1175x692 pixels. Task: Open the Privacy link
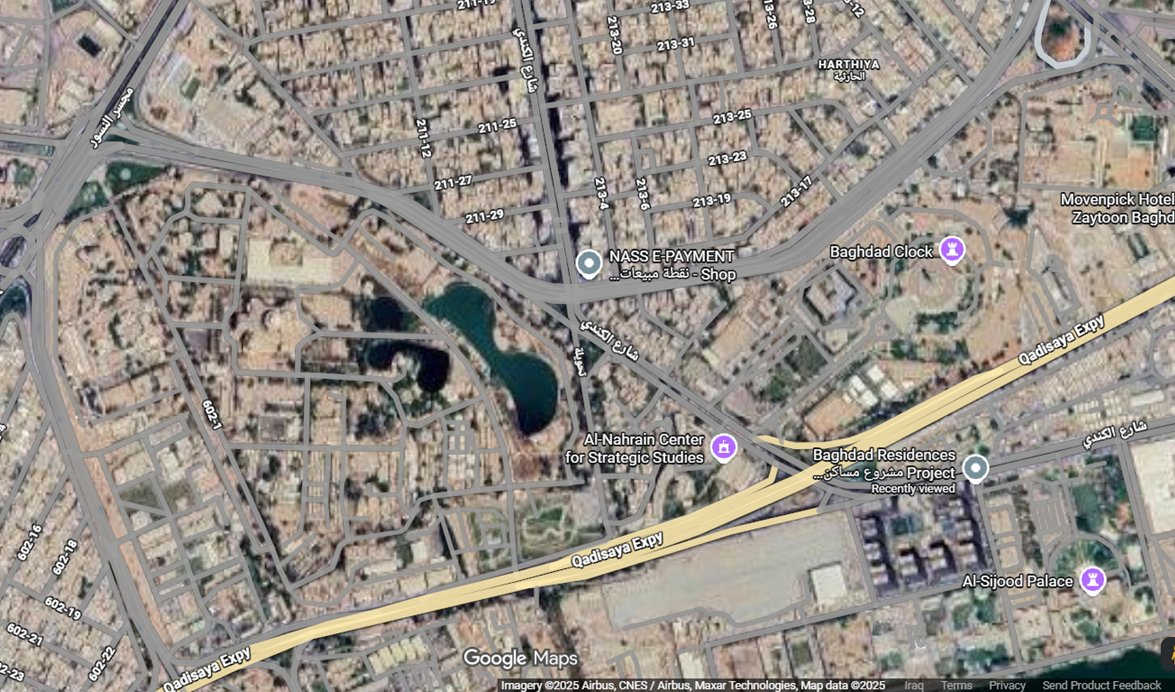1007,685
